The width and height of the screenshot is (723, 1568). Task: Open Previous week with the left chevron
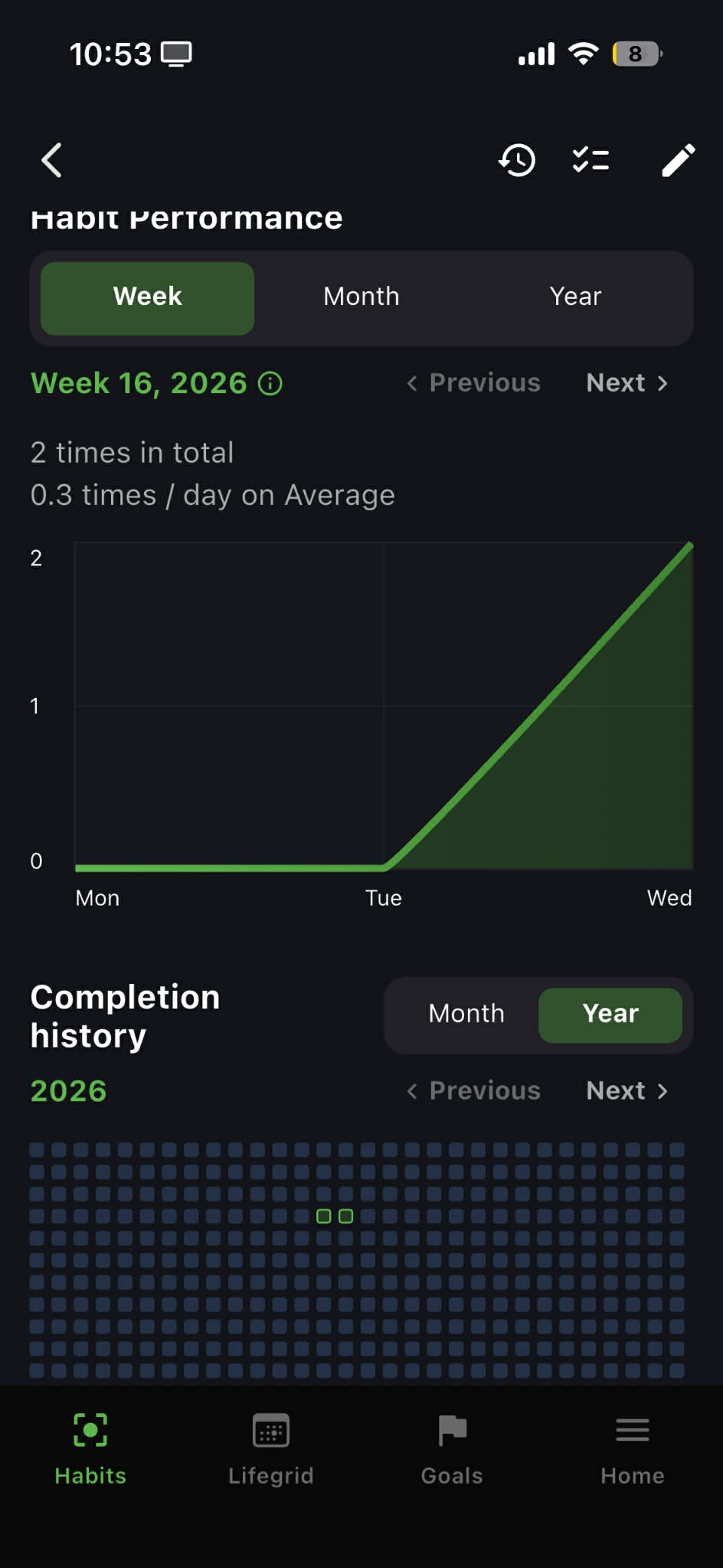tap(473, 383)
